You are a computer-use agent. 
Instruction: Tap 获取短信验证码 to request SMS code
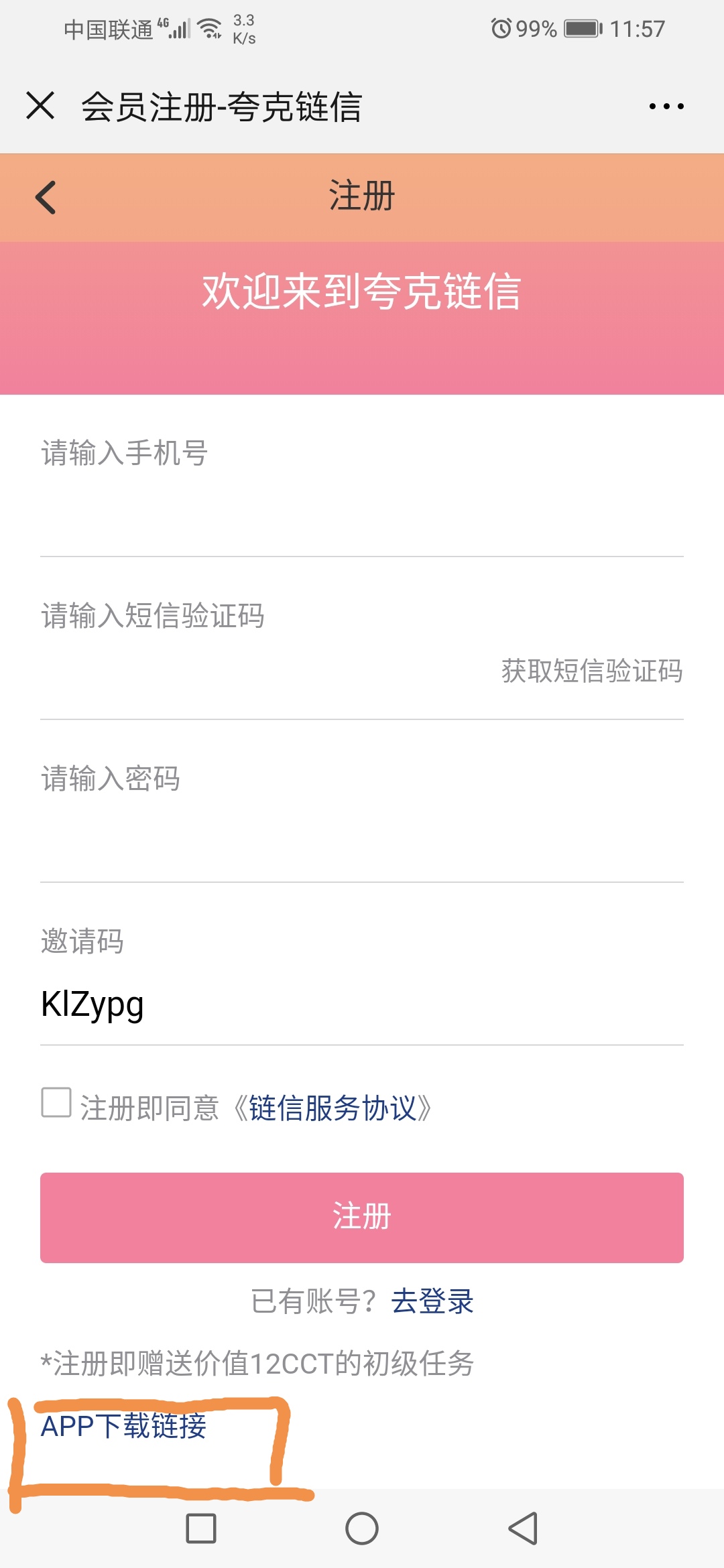click(x=592, y=671)
